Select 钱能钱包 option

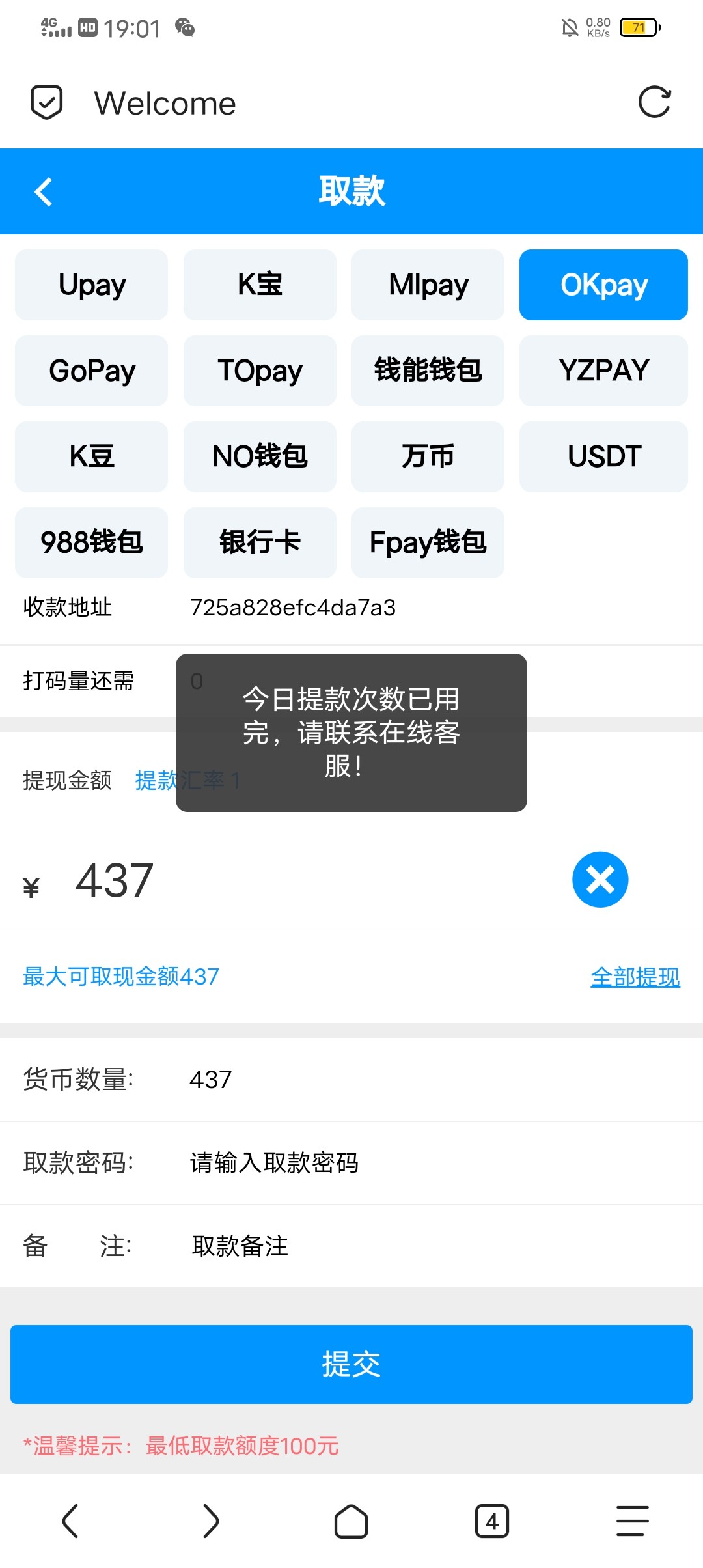428,371
